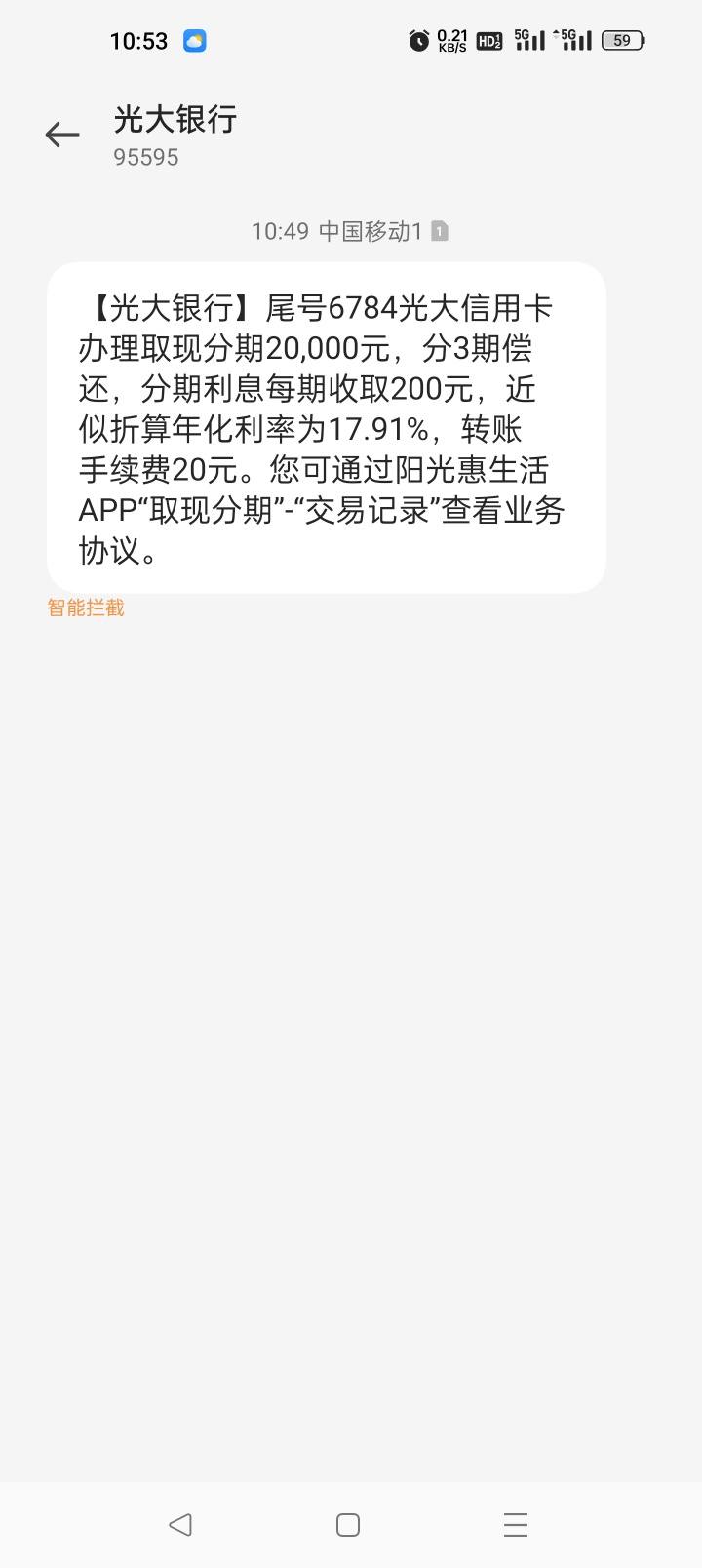702x1568 pixels.
Task: Go back from the 光大银行 conversation
Action: click(62, 135)
